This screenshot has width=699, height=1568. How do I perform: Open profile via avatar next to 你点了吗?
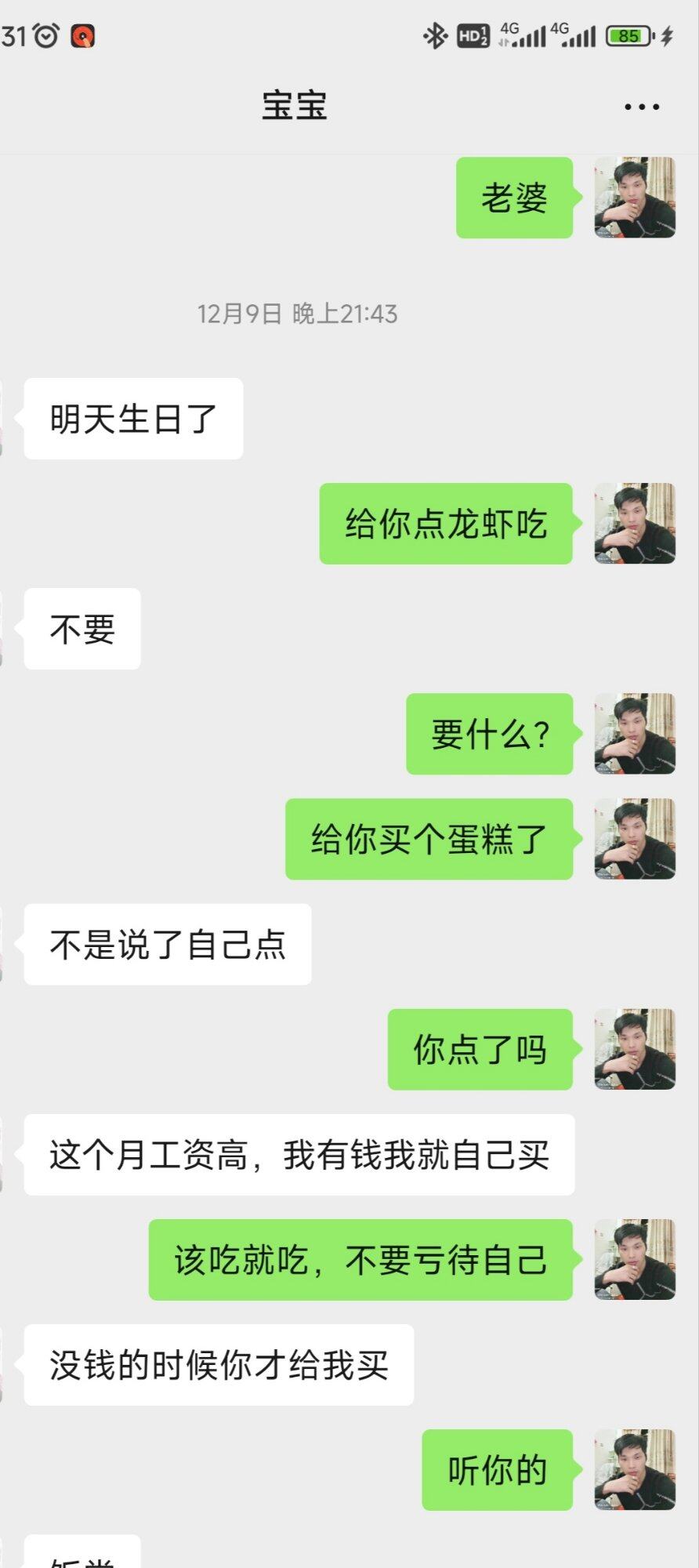click(x=635, y=1049)
